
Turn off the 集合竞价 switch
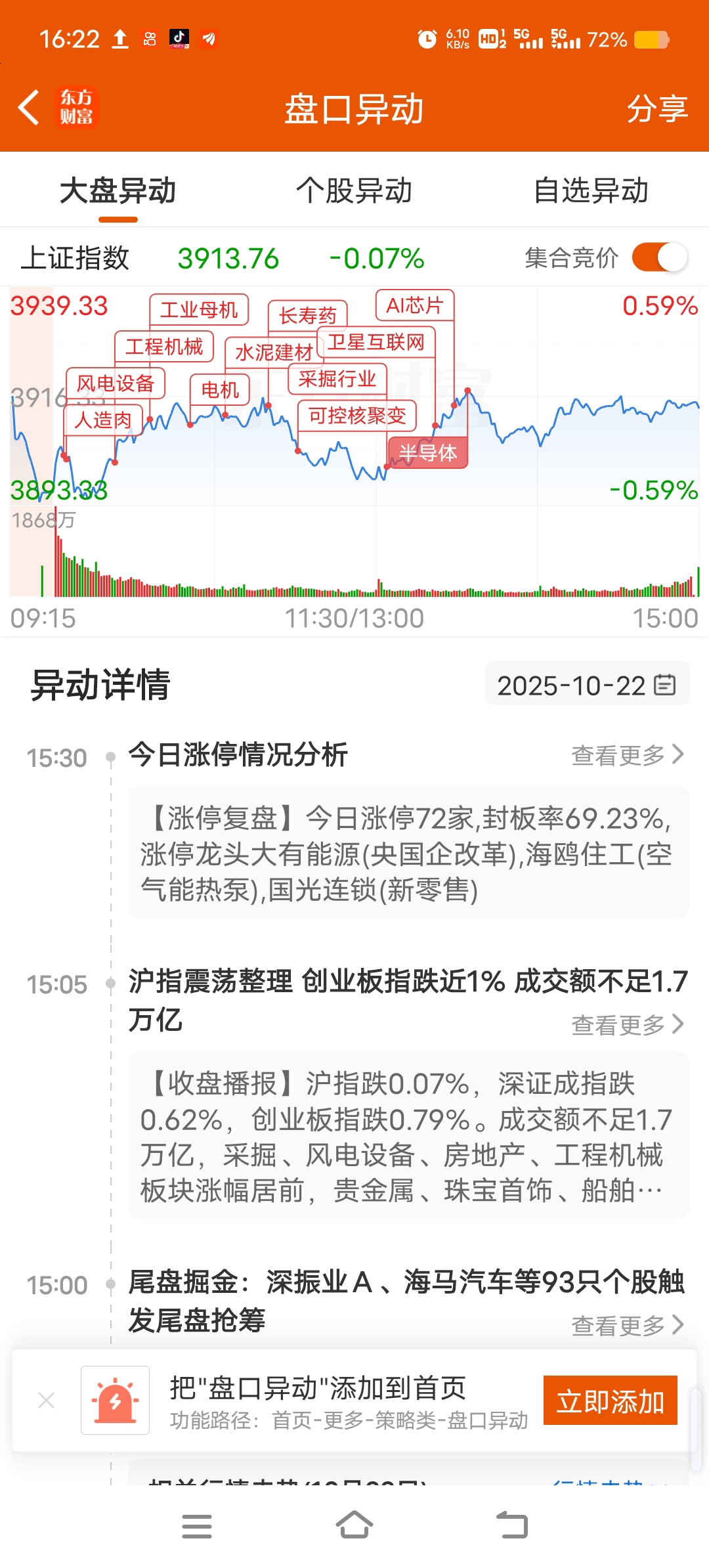click(659, 257)
